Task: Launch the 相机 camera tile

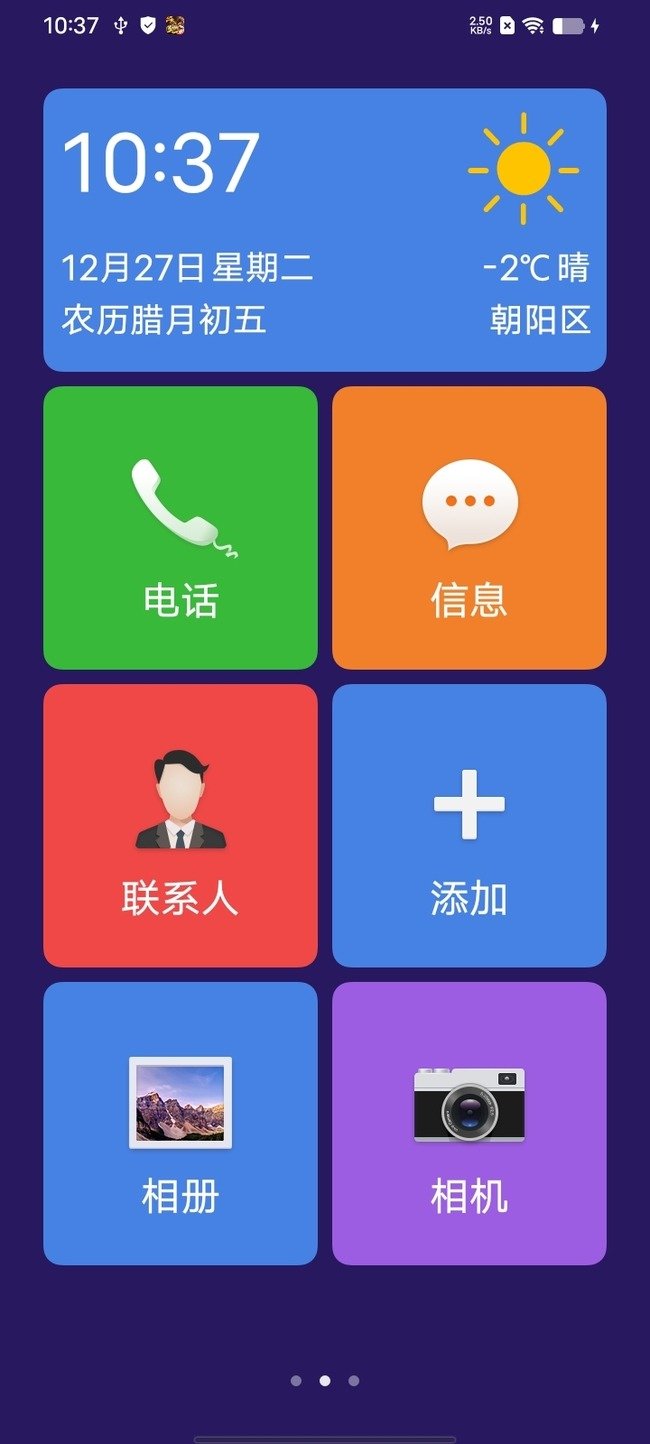Action: click(x=469, y=1123)
